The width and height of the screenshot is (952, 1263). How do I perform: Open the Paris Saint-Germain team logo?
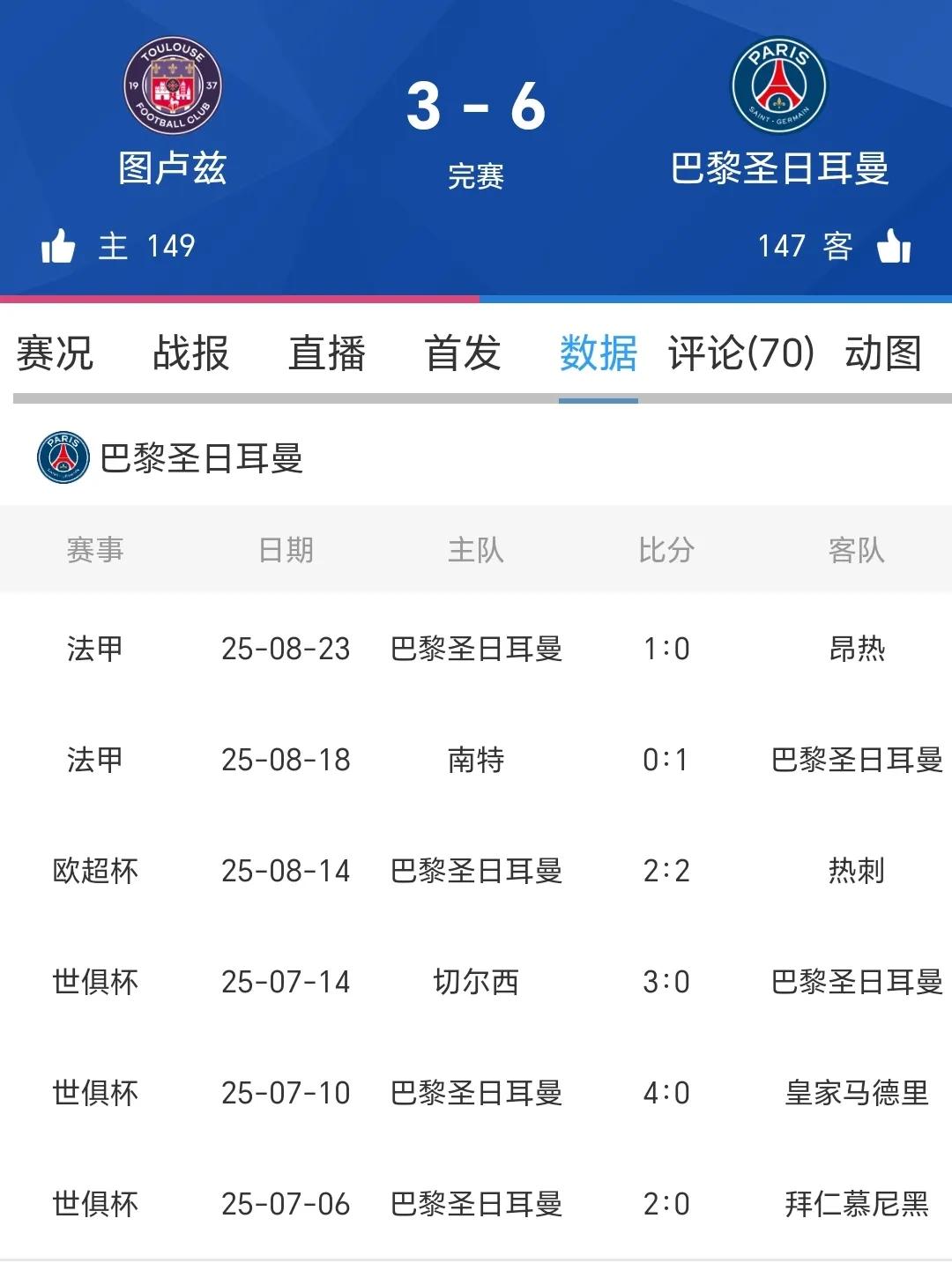779,85
